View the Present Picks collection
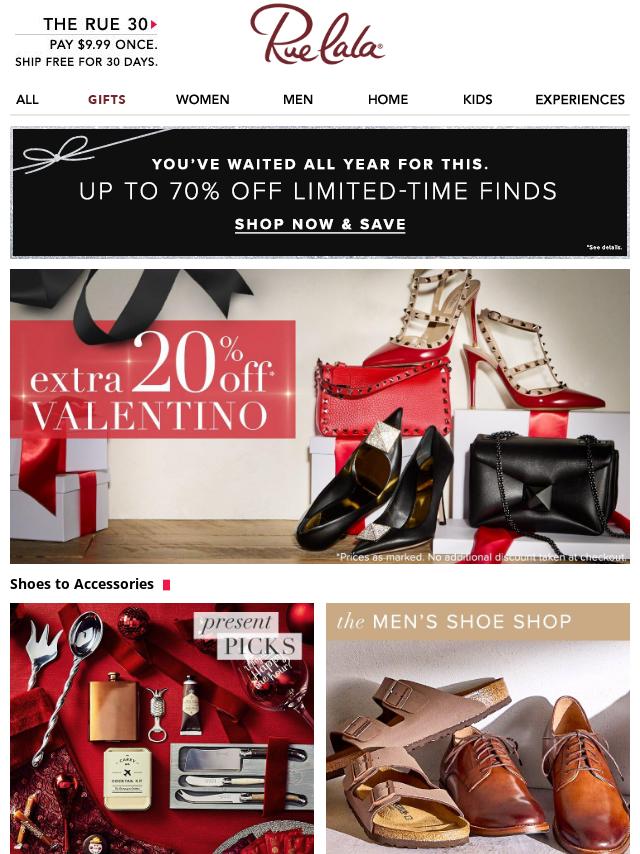The width and height of the screenshot is (640, 854). tap(162, 727)
